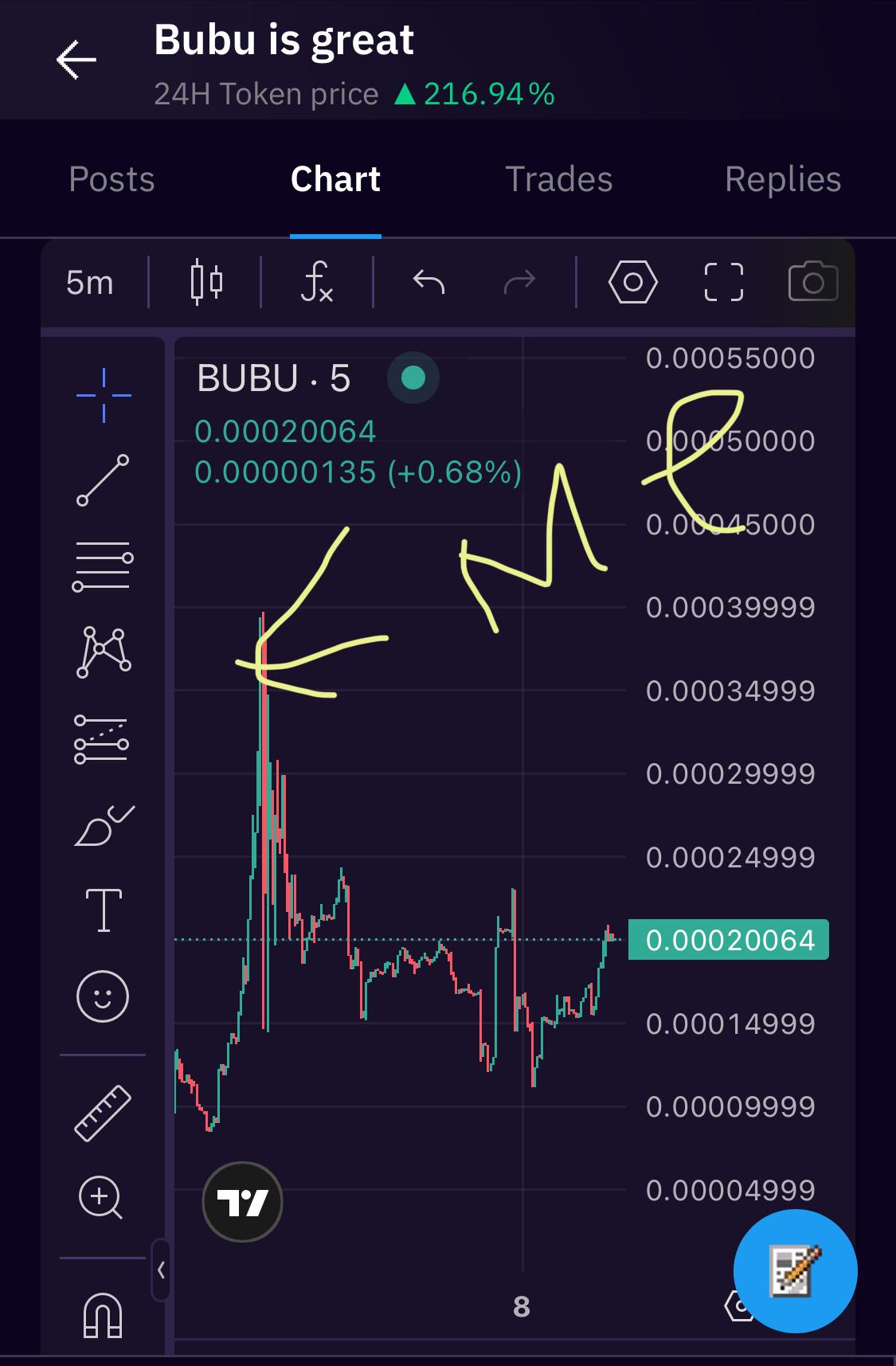896x1366 pixels.
Task: Open the indicators fx menu
Action: [316, 283]
